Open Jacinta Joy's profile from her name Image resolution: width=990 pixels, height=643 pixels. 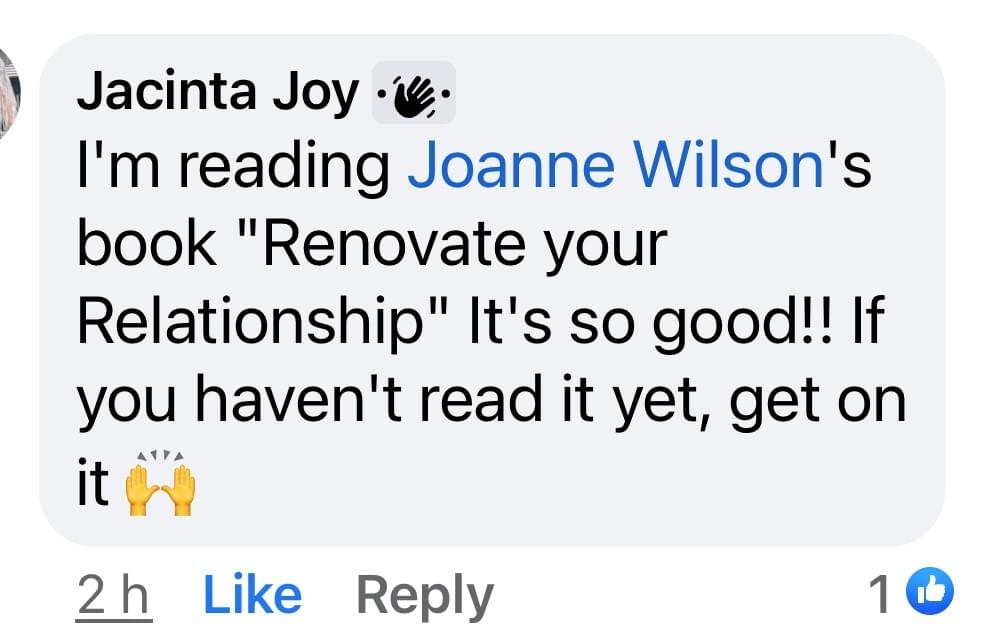coord(217,93)
